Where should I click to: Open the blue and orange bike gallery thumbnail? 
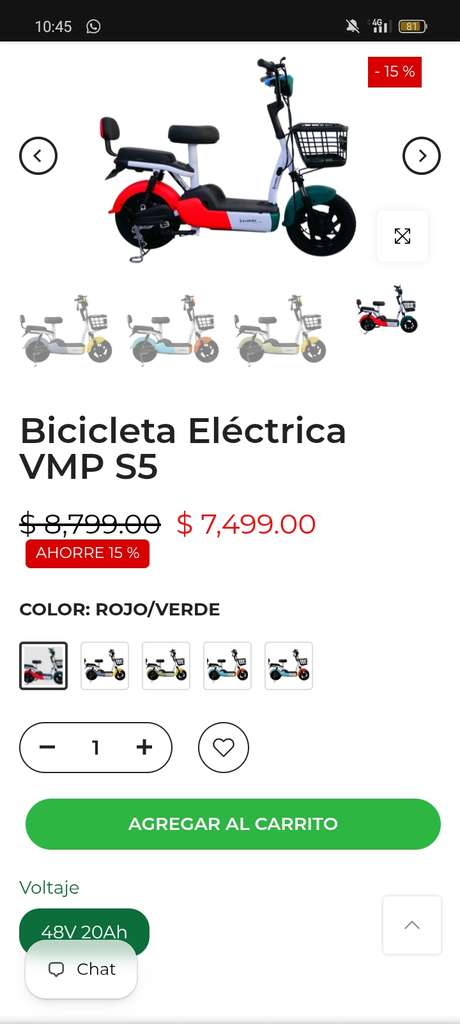tap(173, 329)
